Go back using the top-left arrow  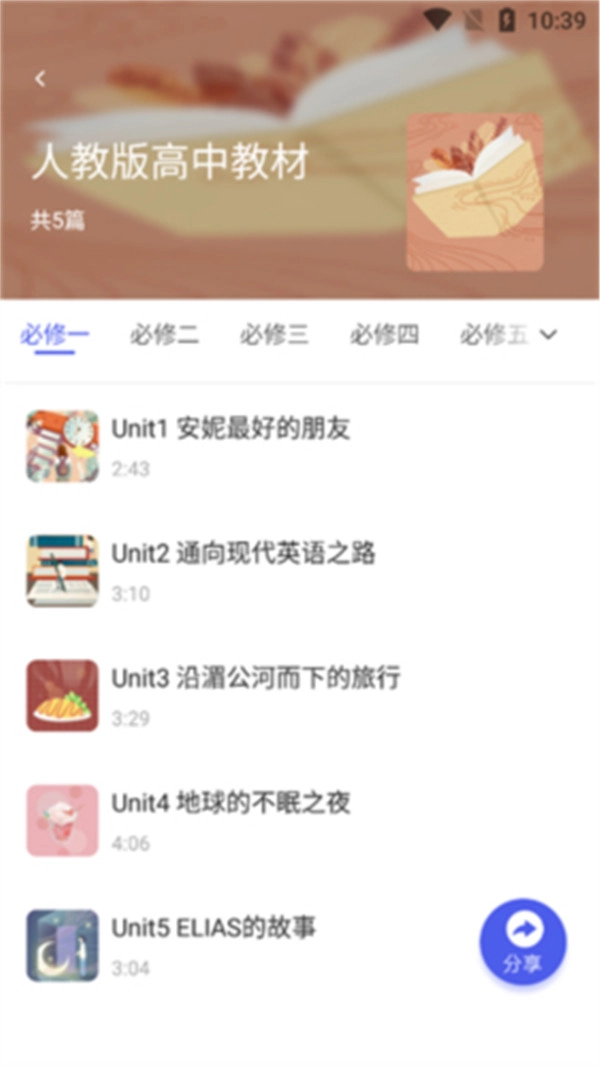coord(40,79)
